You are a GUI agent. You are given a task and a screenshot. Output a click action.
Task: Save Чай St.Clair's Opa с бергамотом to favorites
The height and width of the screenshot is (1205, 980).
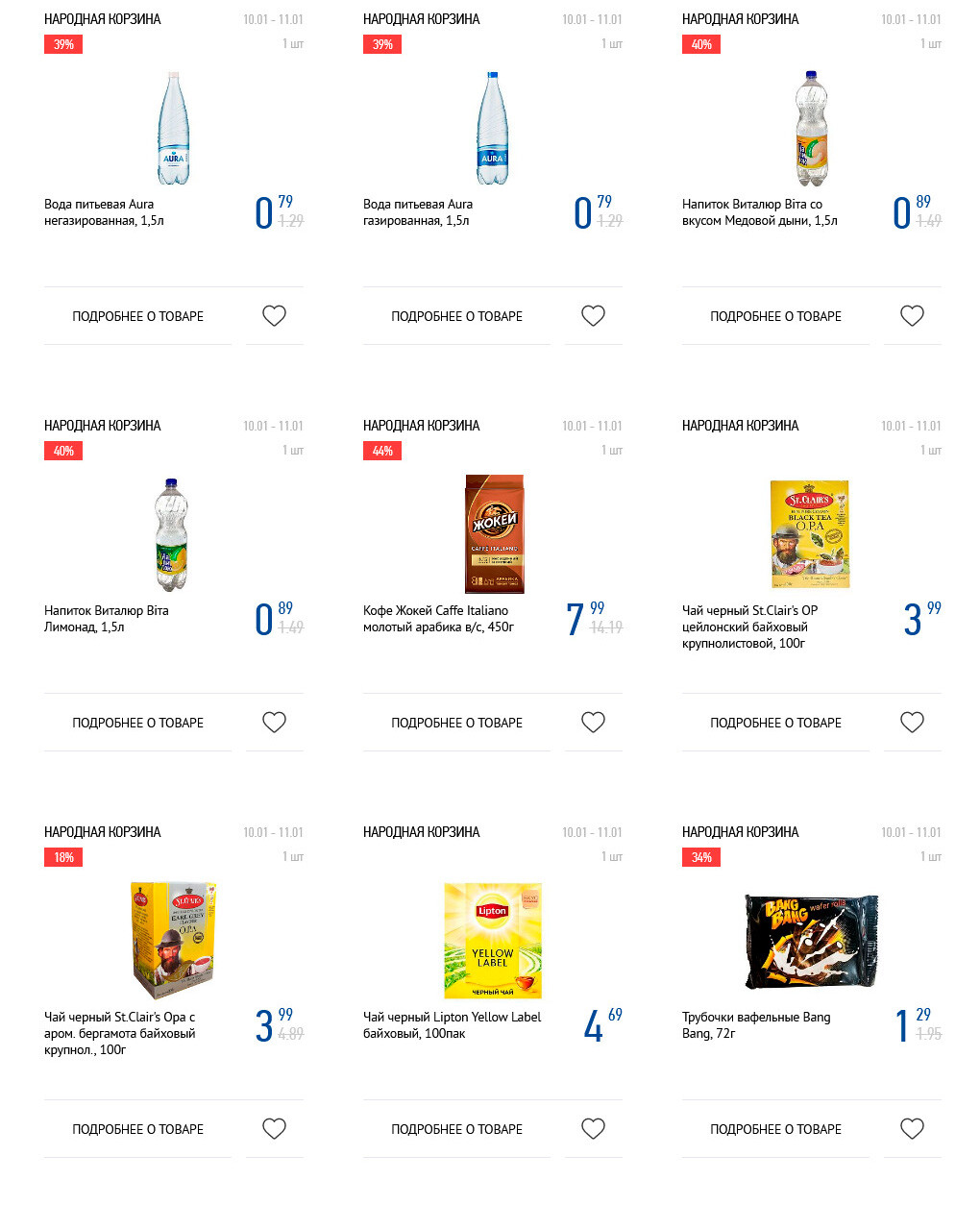point(274,1129)
